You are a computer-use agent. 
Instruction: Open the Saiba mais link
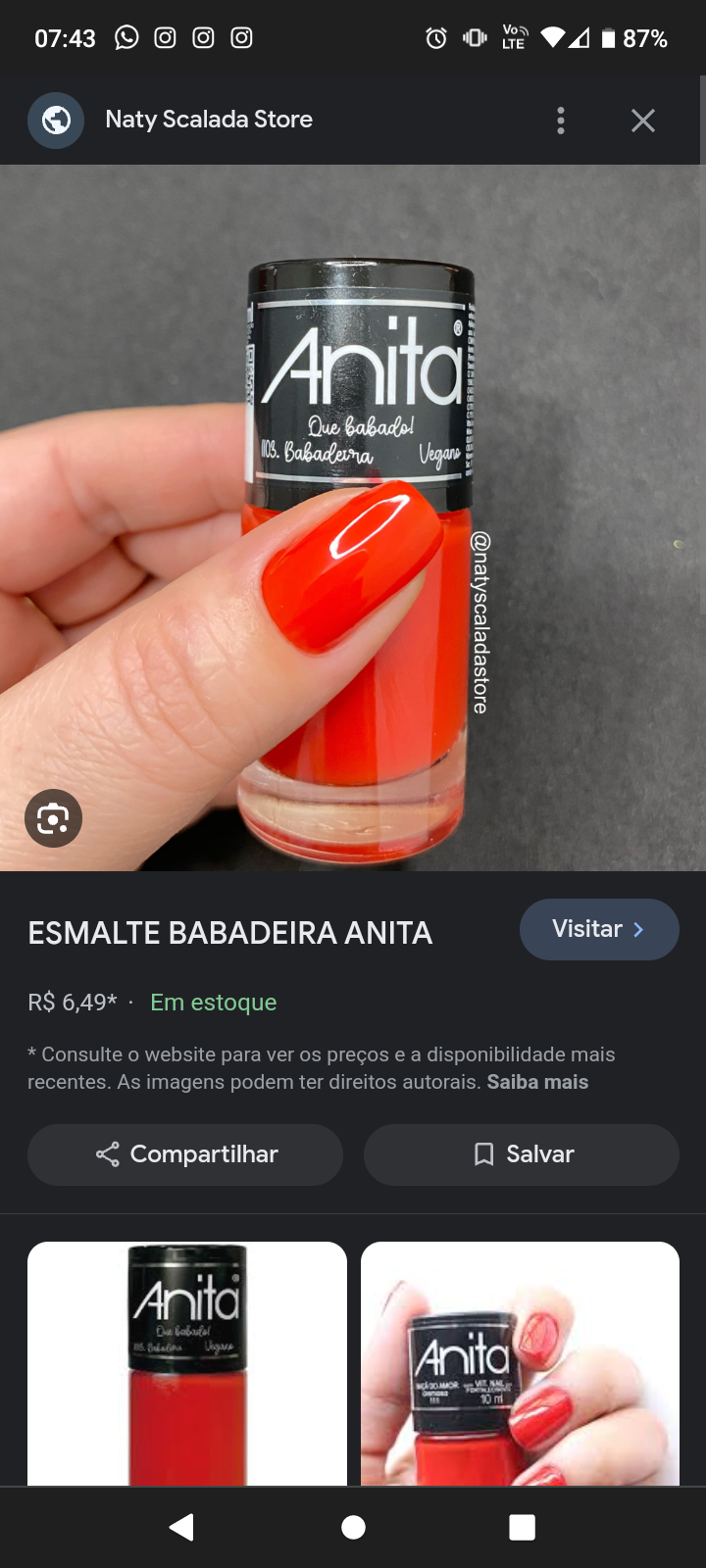coord(537,1082)
